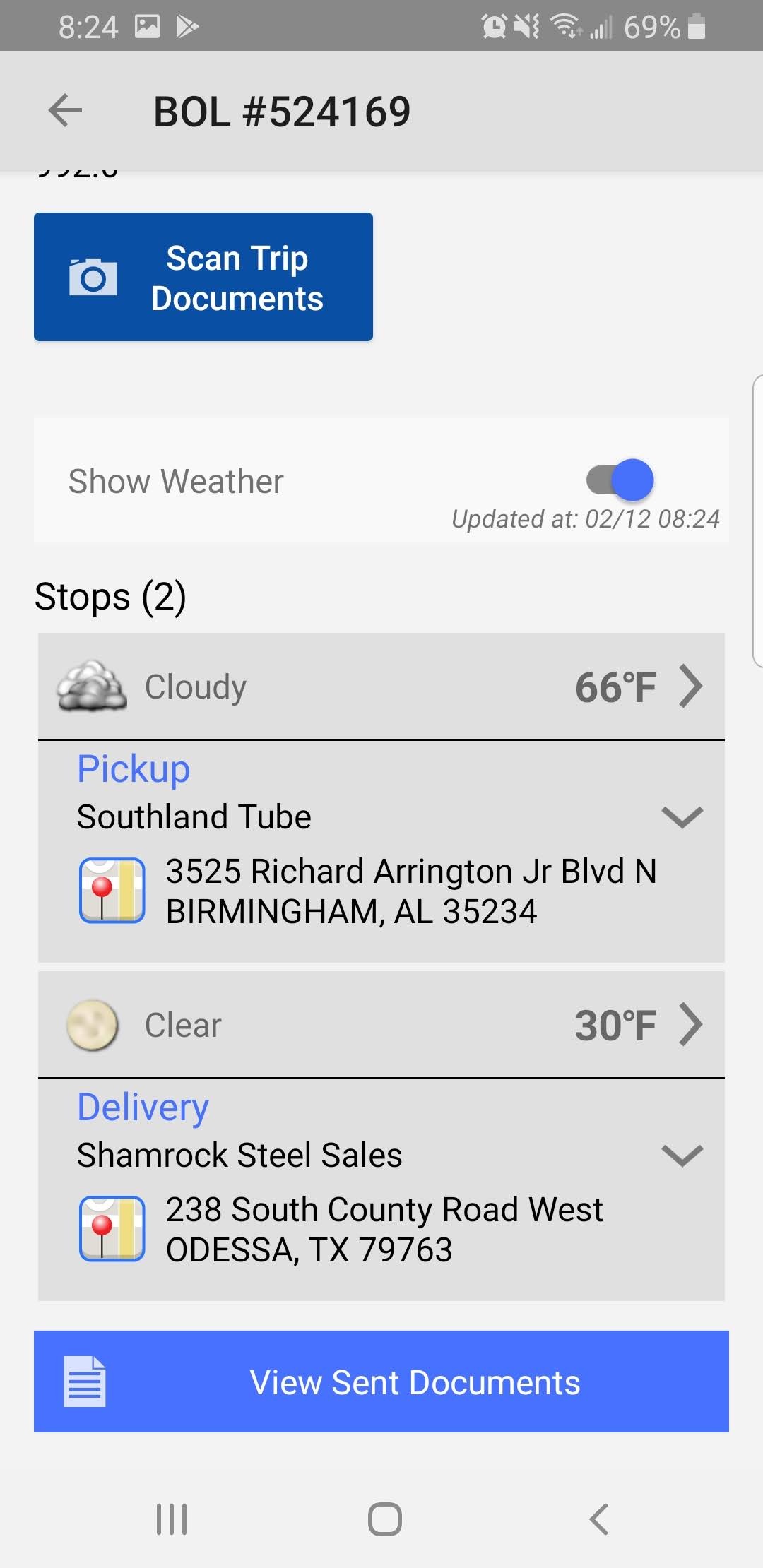
Task: Open map for 238 South County Road
Action: (112, 1229)
